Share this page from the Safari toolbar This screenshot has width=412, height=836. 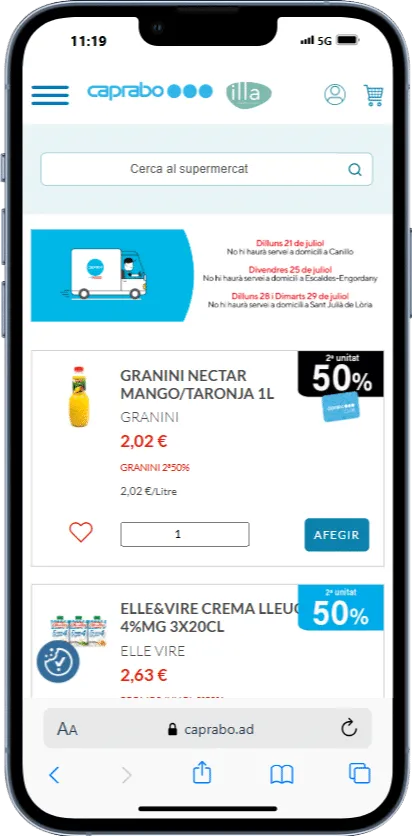click(x=202, y=773)
